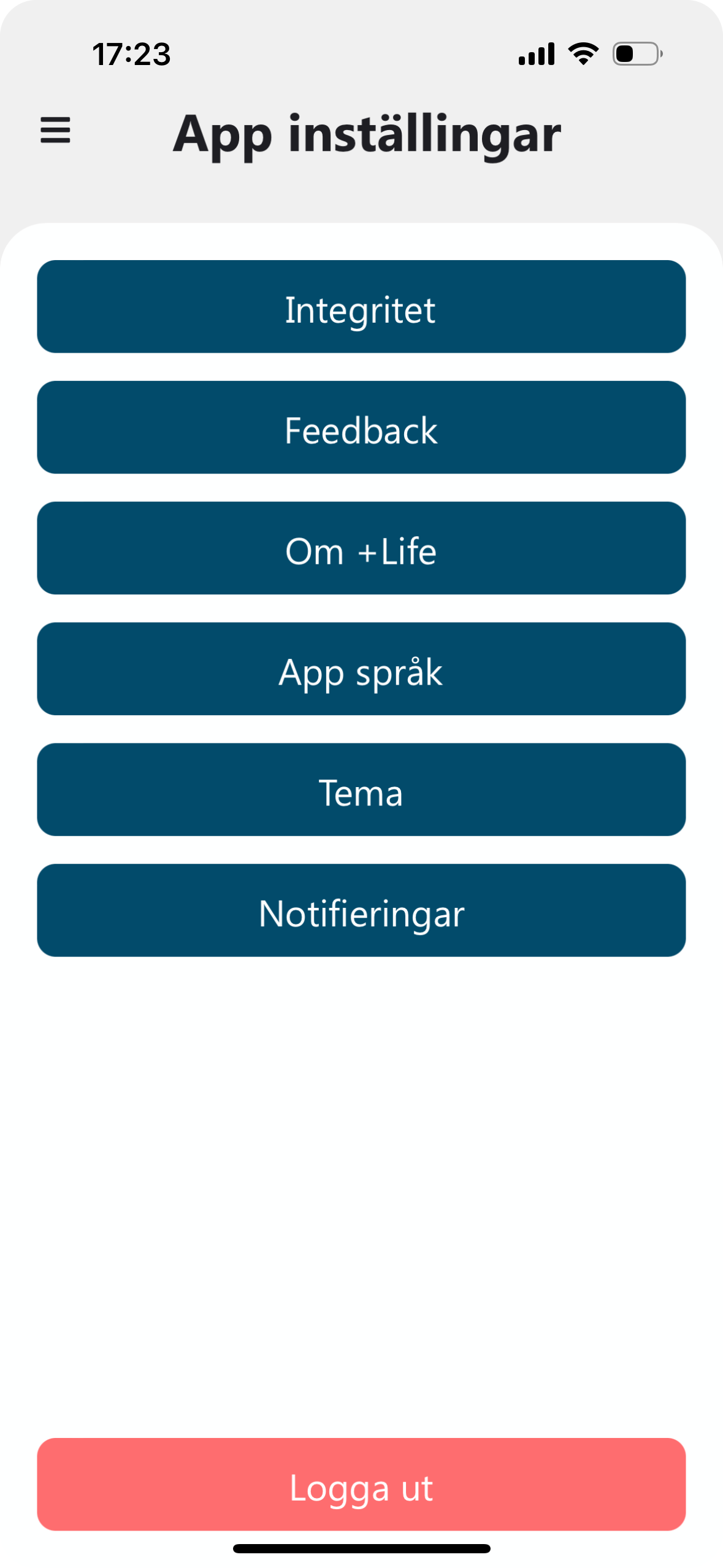Open Integritet settings
Screen dimensions: 723x1568
click(x=361, y=307)
